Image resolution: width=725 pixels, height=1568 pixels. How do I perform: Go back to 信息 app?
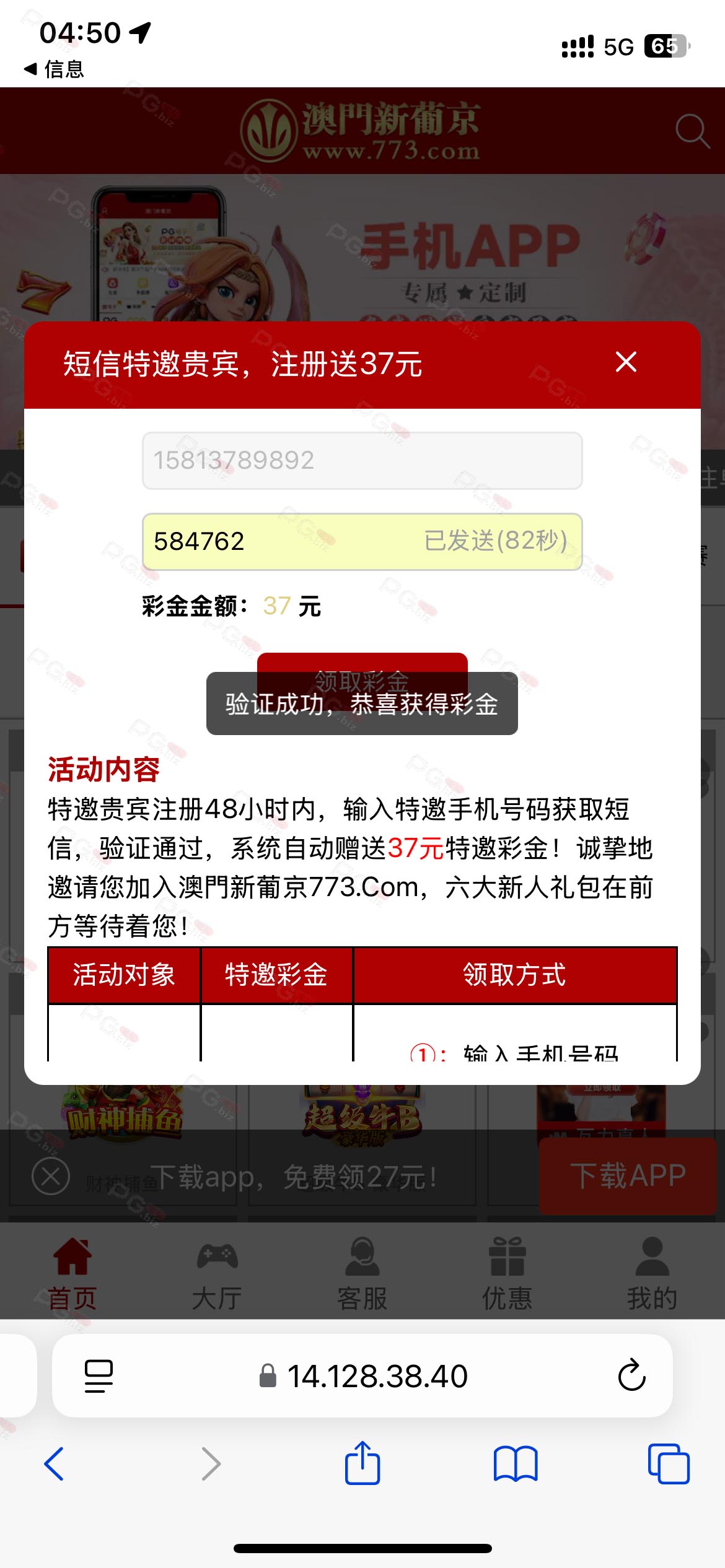[54, 69]
